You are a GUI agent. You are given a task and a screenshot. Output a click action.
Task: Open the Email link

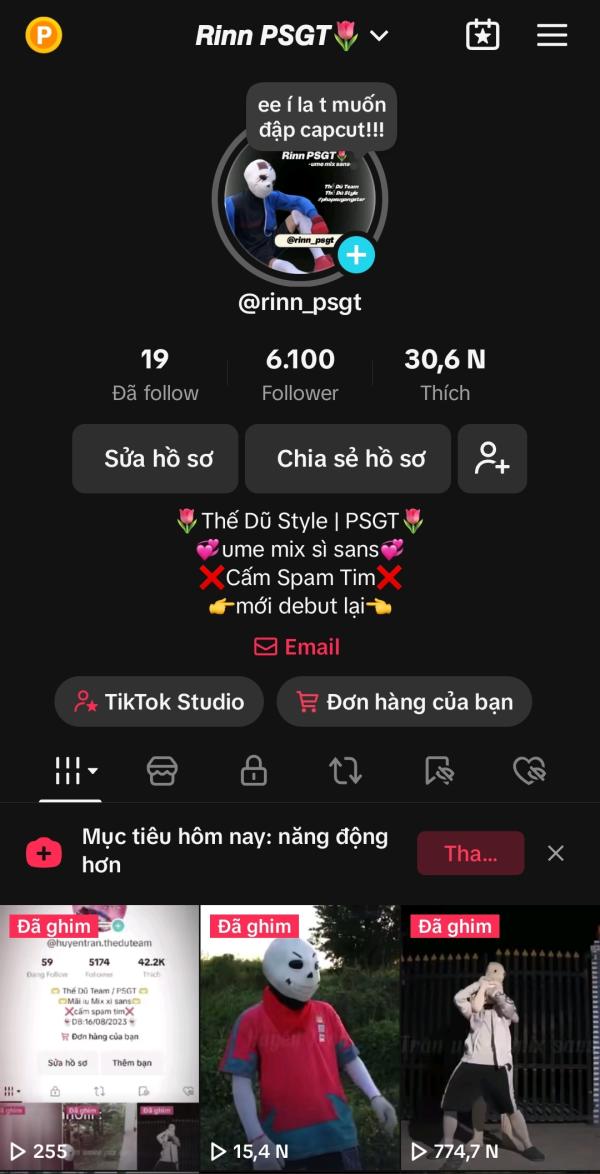(x=298, y=647)
